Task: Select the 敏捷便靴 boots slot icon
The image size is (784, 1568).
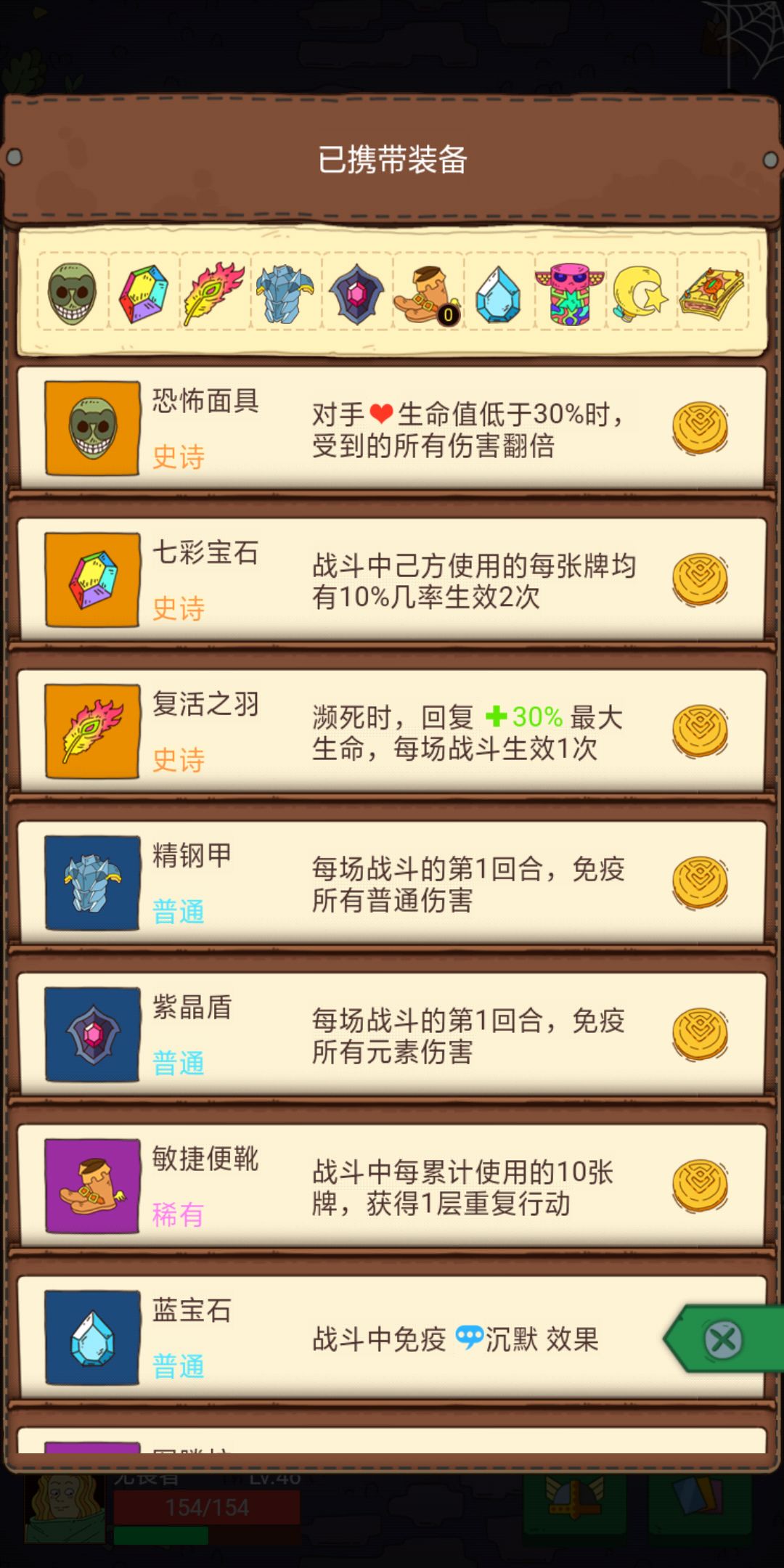Action: point(427,294)
